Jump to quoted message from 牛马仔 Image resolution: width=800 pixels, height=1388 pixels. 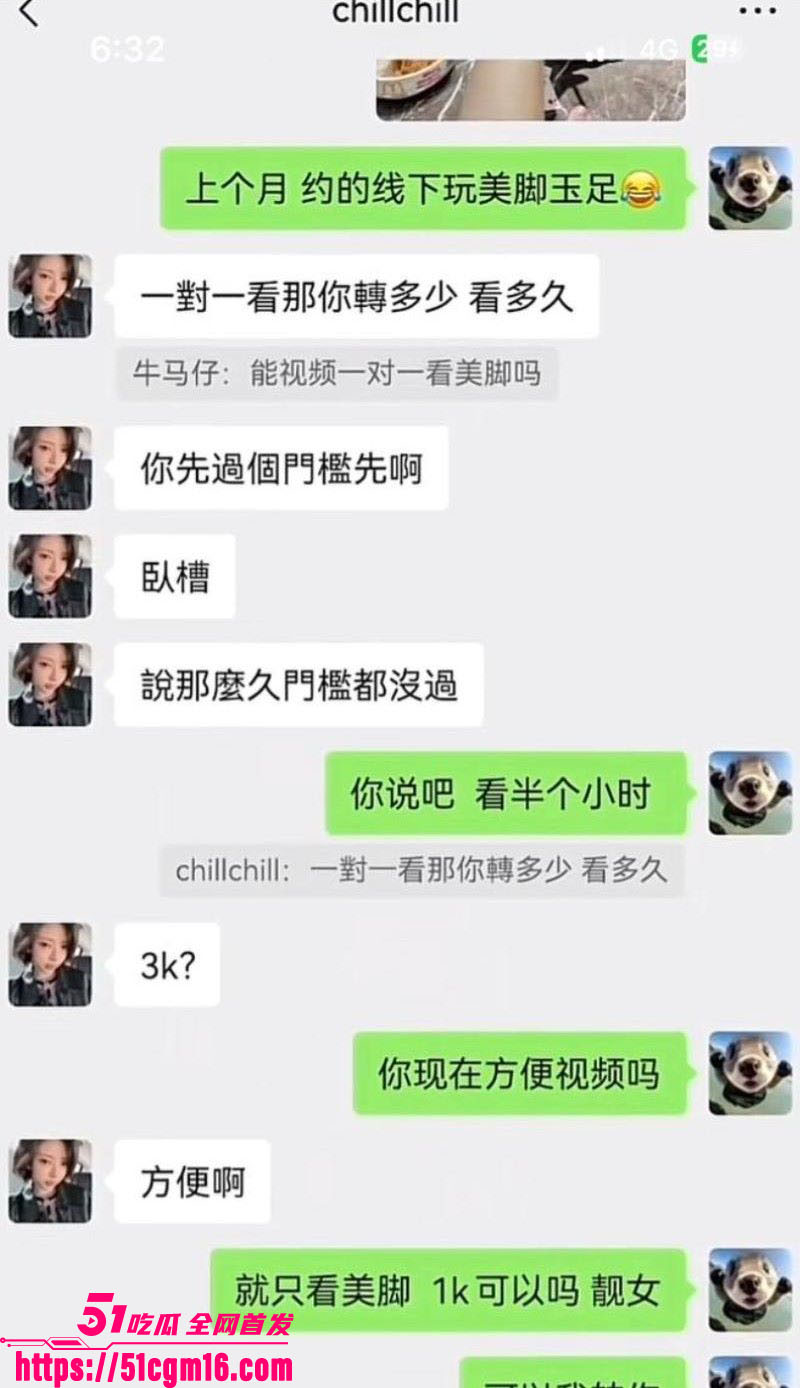click(x=337, y=374)
